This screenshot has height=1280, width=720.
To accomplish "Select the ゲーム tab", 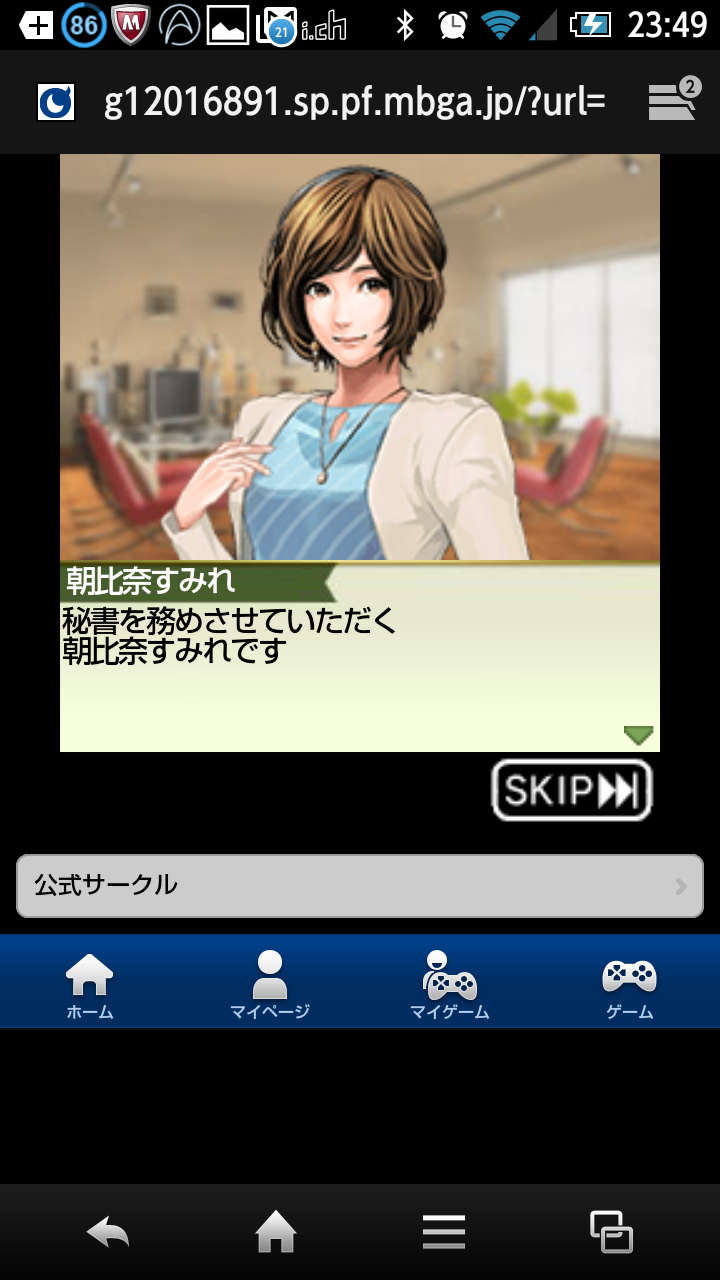I will point(629,984).
